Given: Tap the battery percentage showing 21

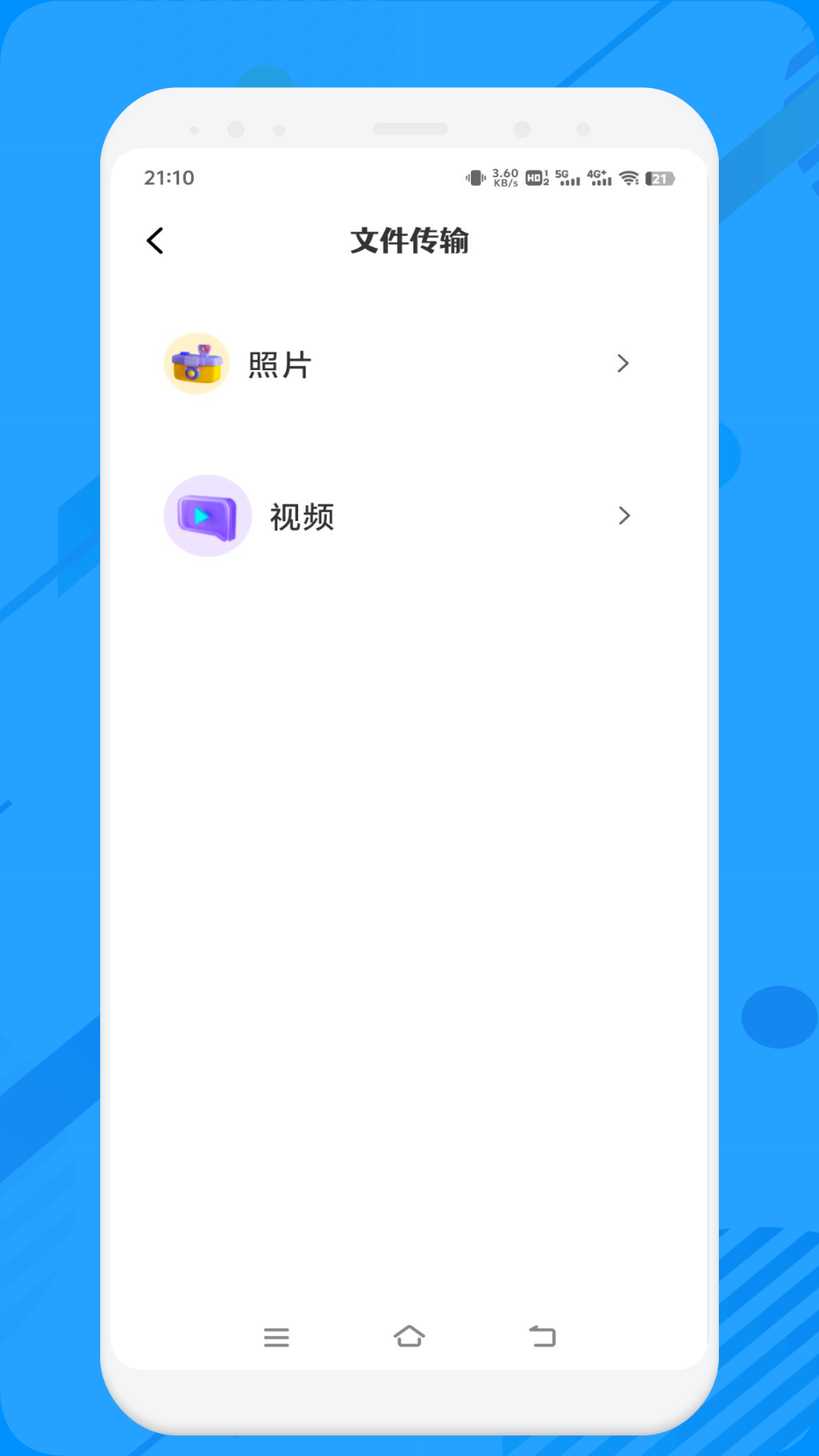Looking at the screenshot, I should [x=659, y=179].
